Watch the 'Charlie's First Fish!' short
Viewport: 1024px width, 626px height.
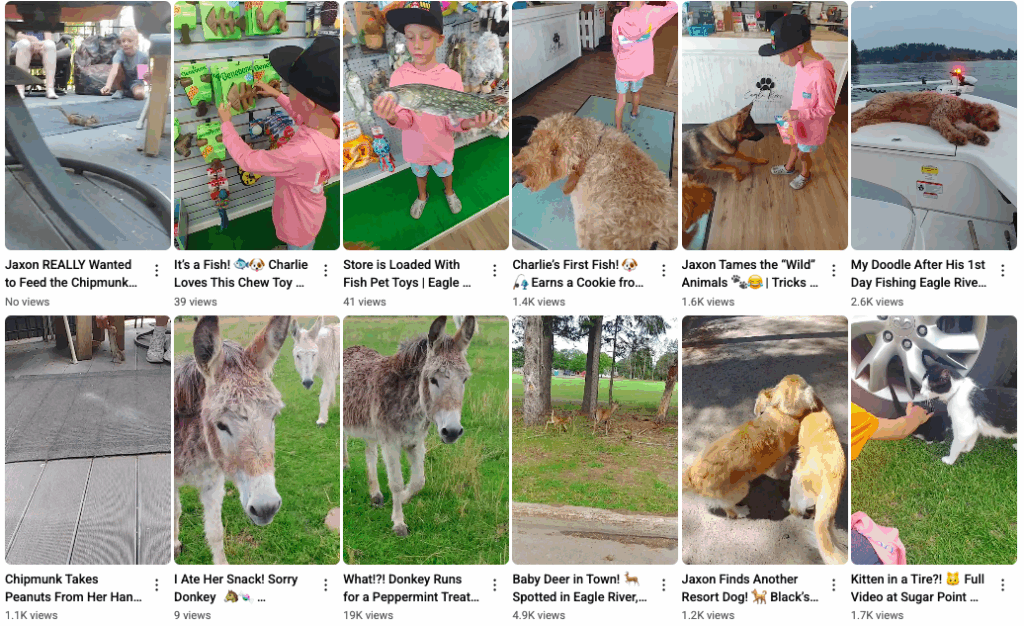pos(594,125)
